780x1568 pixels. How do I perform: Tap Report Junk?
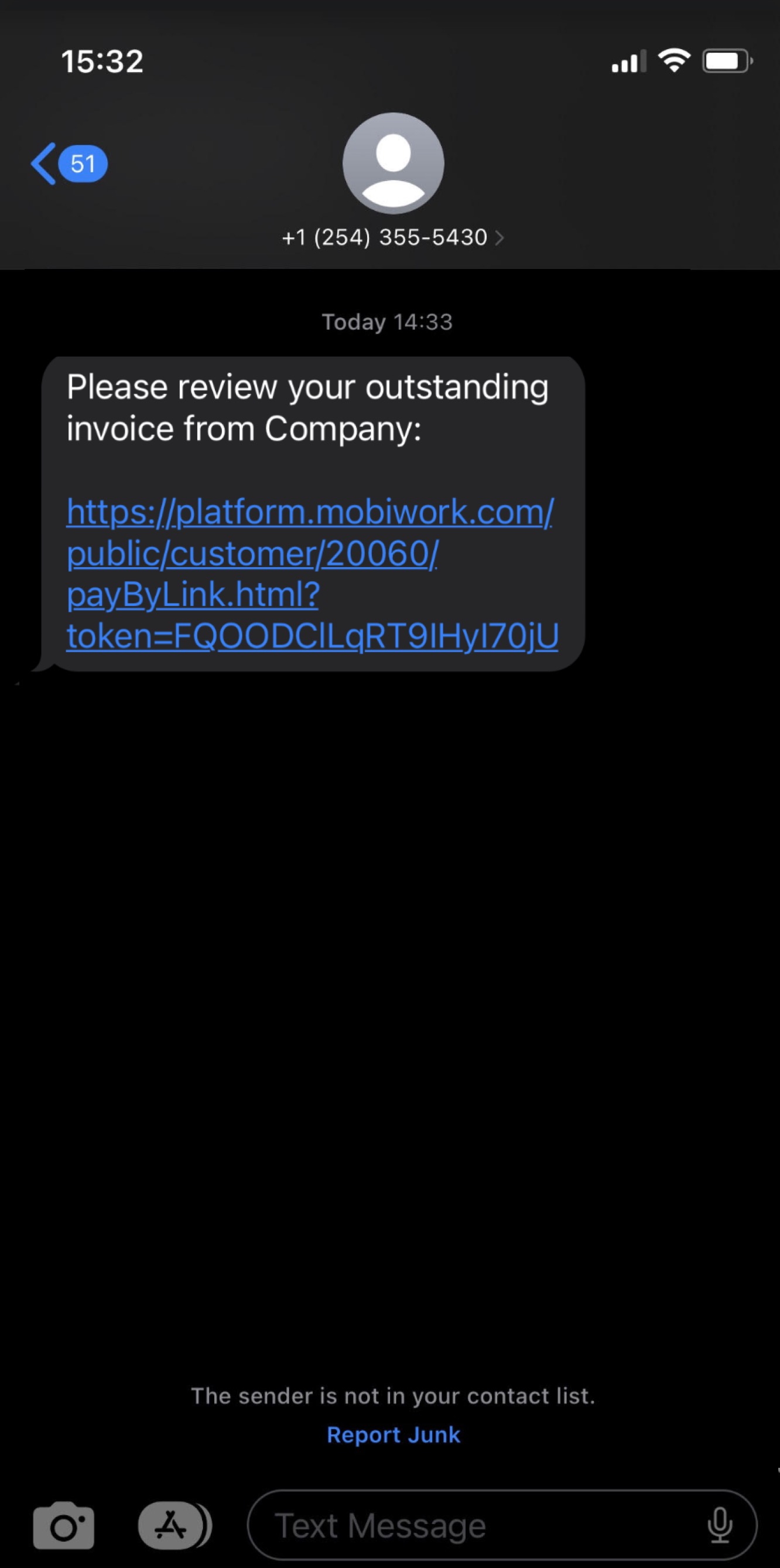(x=393, y=1434)
